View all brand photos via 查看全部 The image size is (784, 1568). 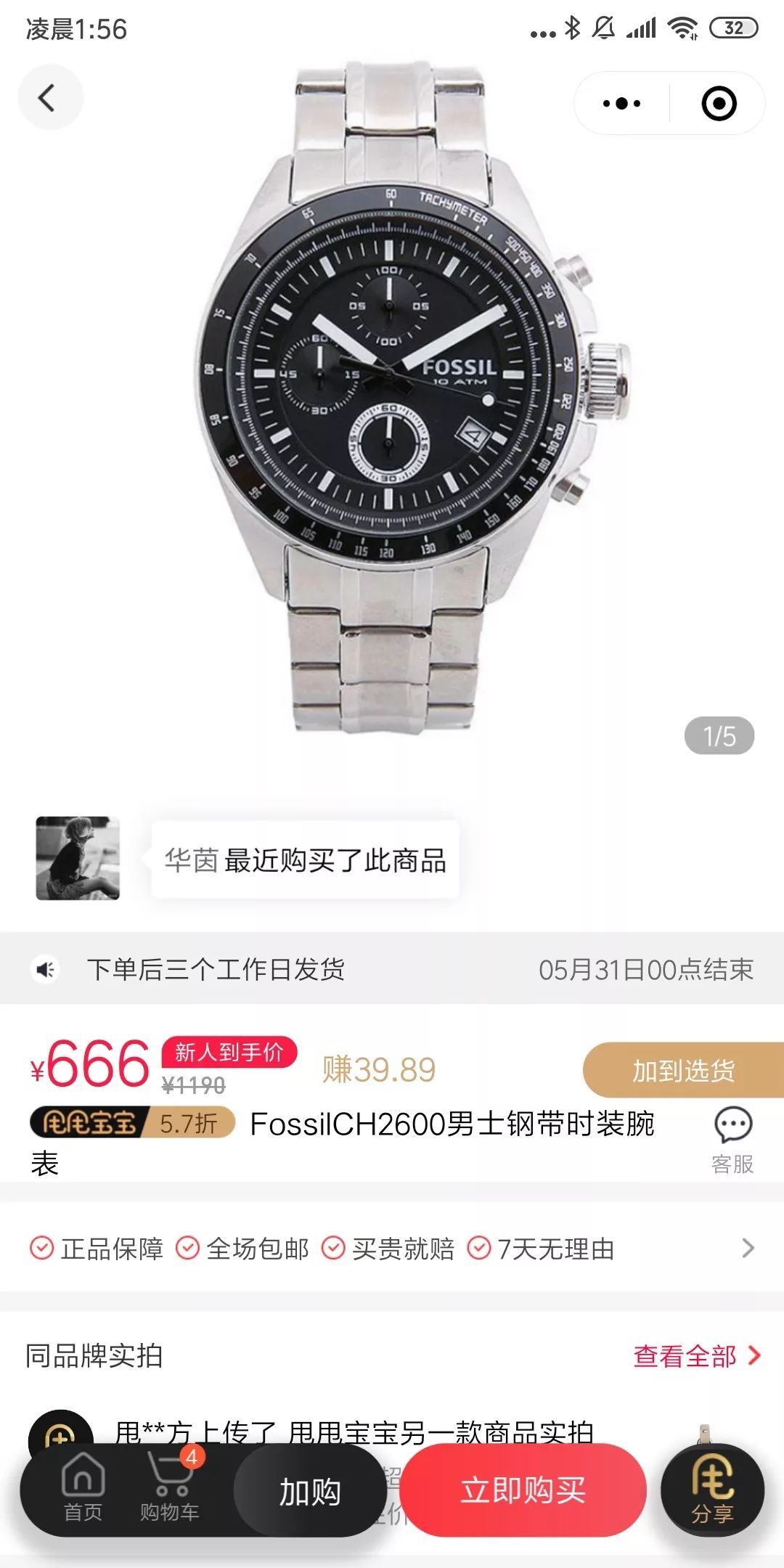click(696, 1356)
